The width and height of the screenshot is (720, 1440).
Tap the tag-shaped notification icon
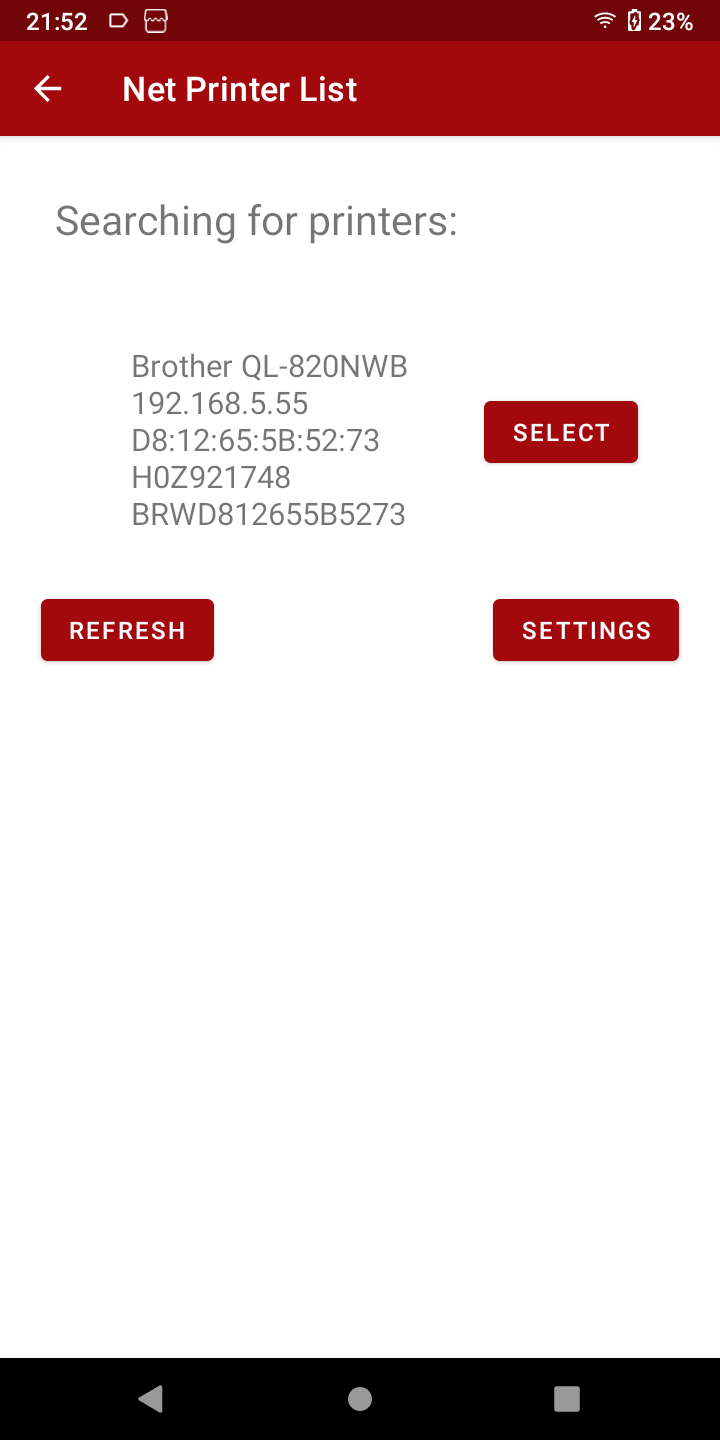[x=117, y=19]
